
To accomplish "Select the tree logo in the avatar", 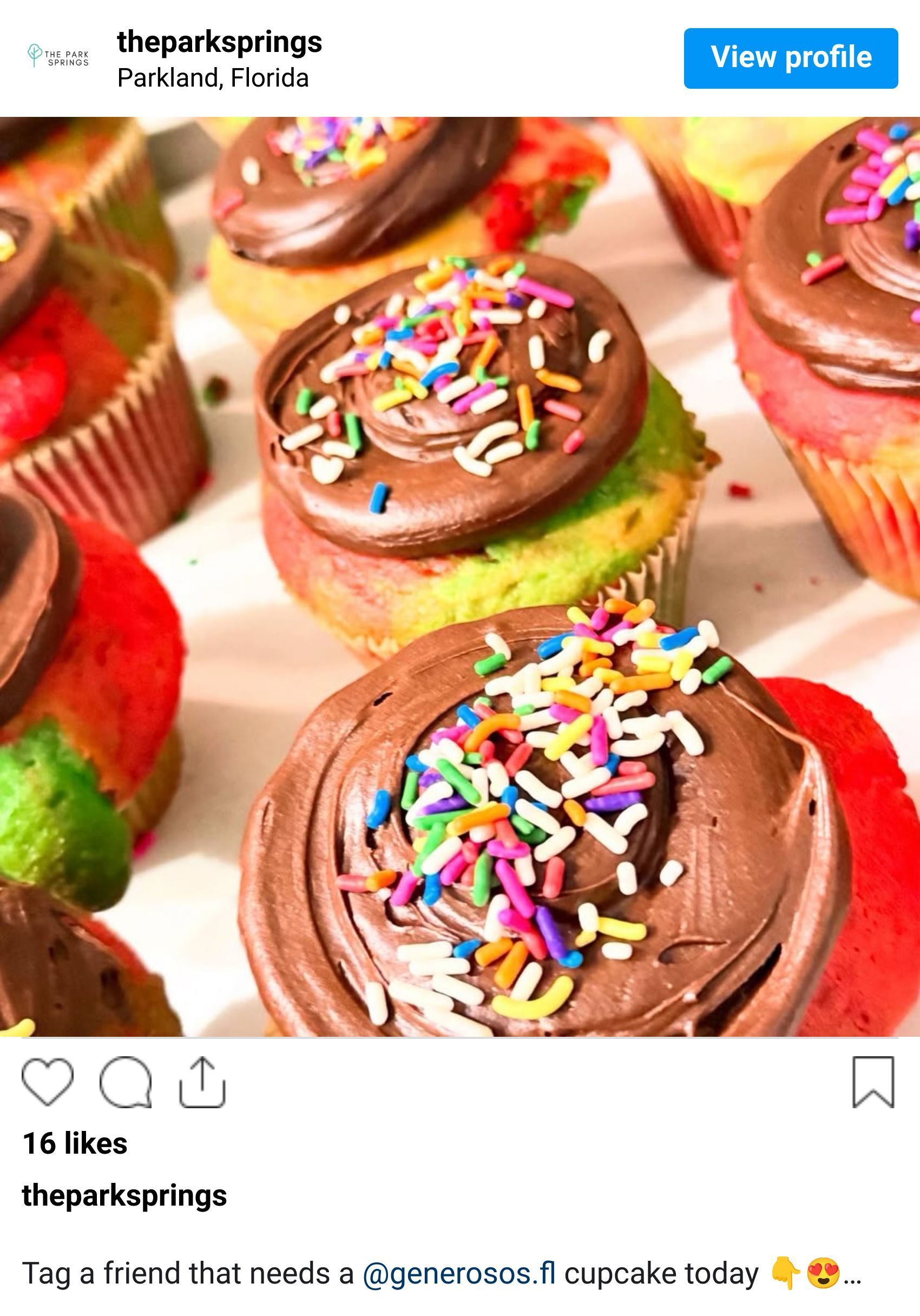I will (35, 55).
